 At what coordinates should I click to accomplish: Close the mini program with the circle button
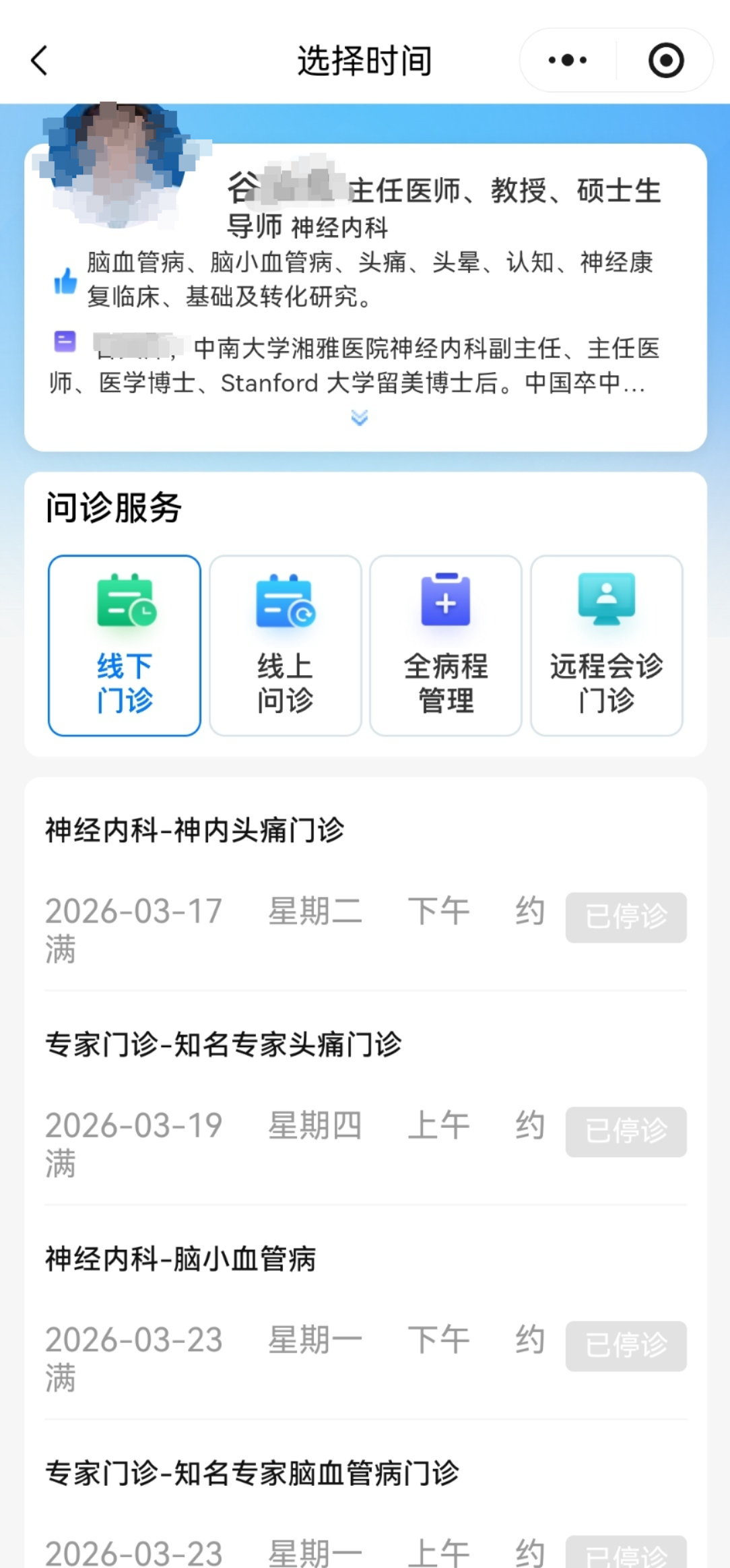click(665, 61)
